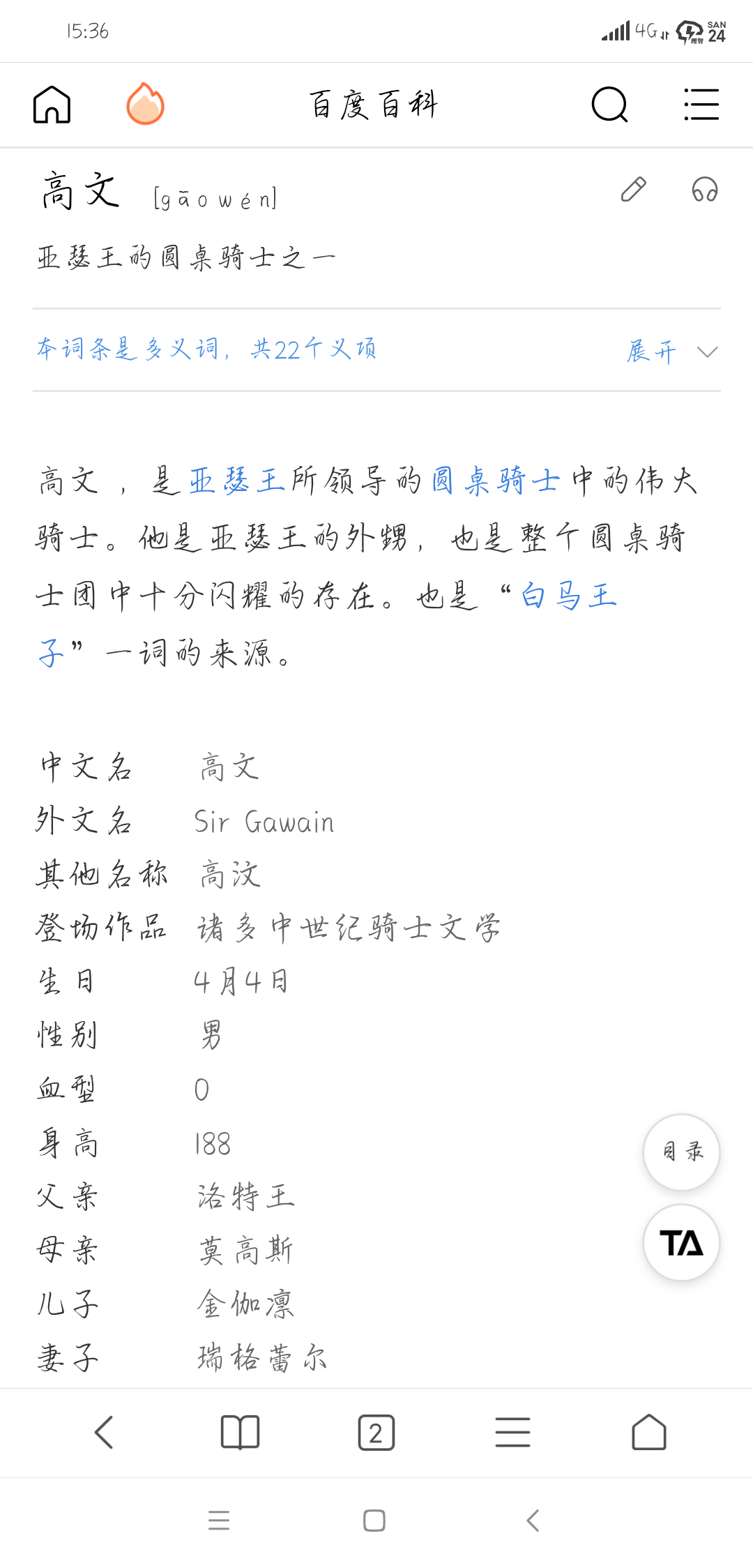Open the browser menu with three lines
Image resolution: width=753 pixels, height=1568 pixels.
tap(512, 1433)
